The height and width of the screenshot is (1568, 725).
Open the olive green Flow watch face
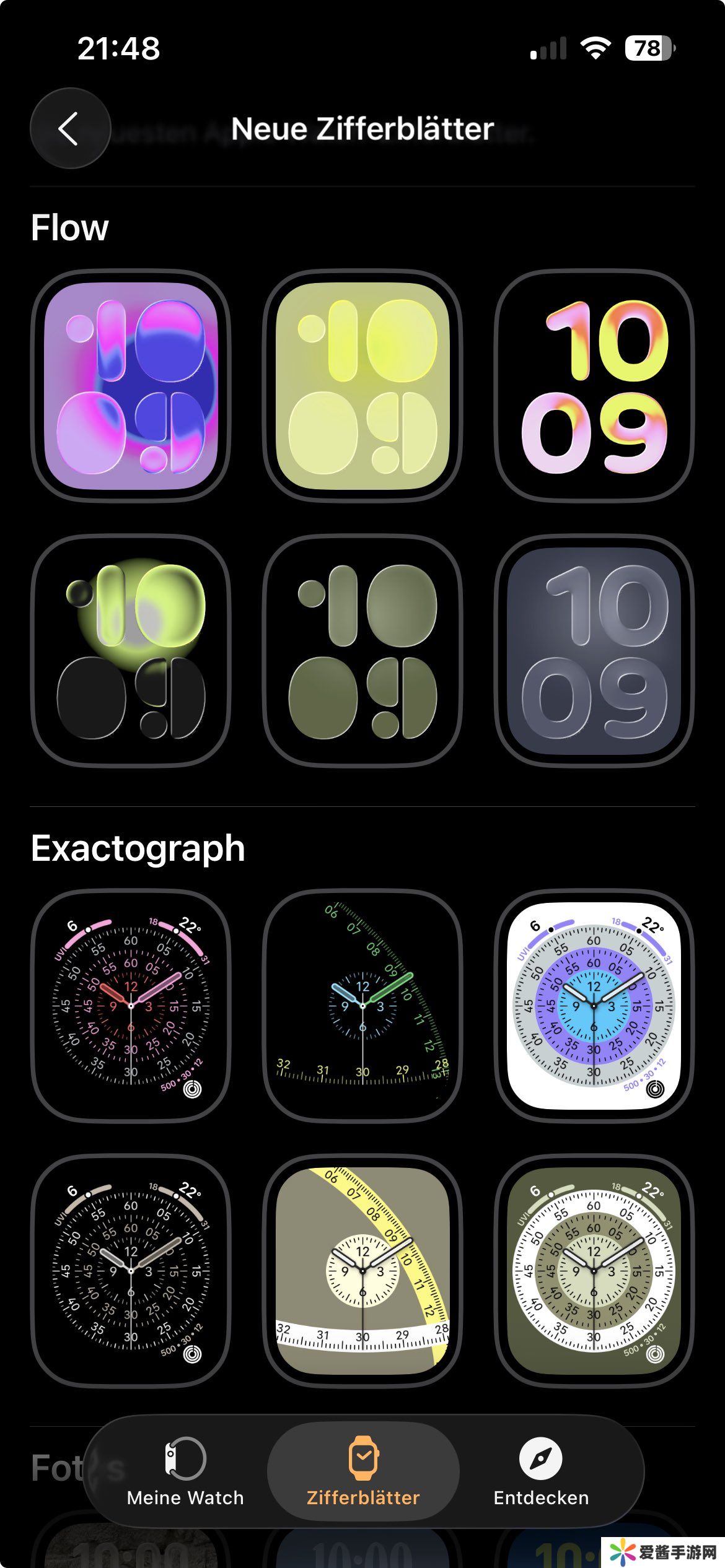coord(362,651)
